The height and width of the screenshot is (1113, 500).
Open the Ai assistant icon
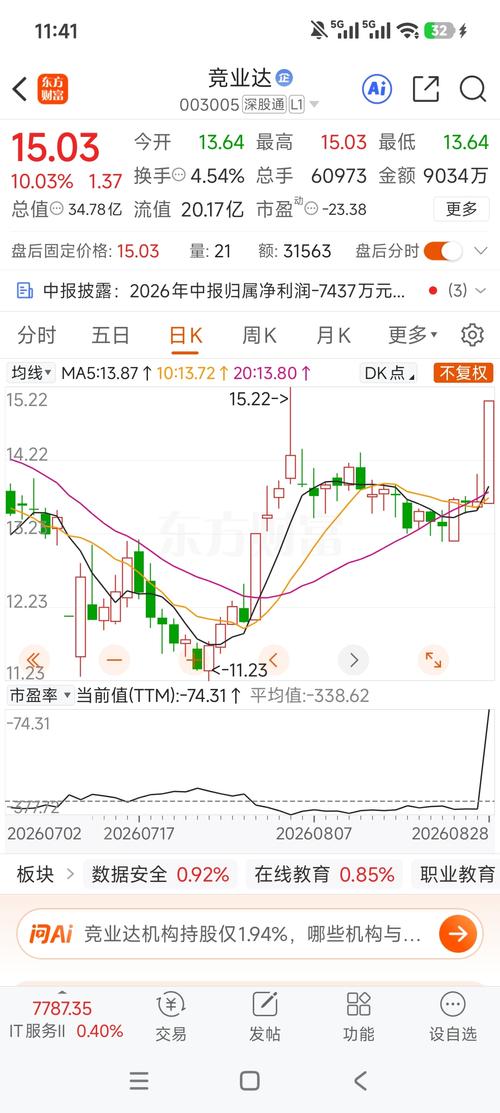[x=377, y=89]
